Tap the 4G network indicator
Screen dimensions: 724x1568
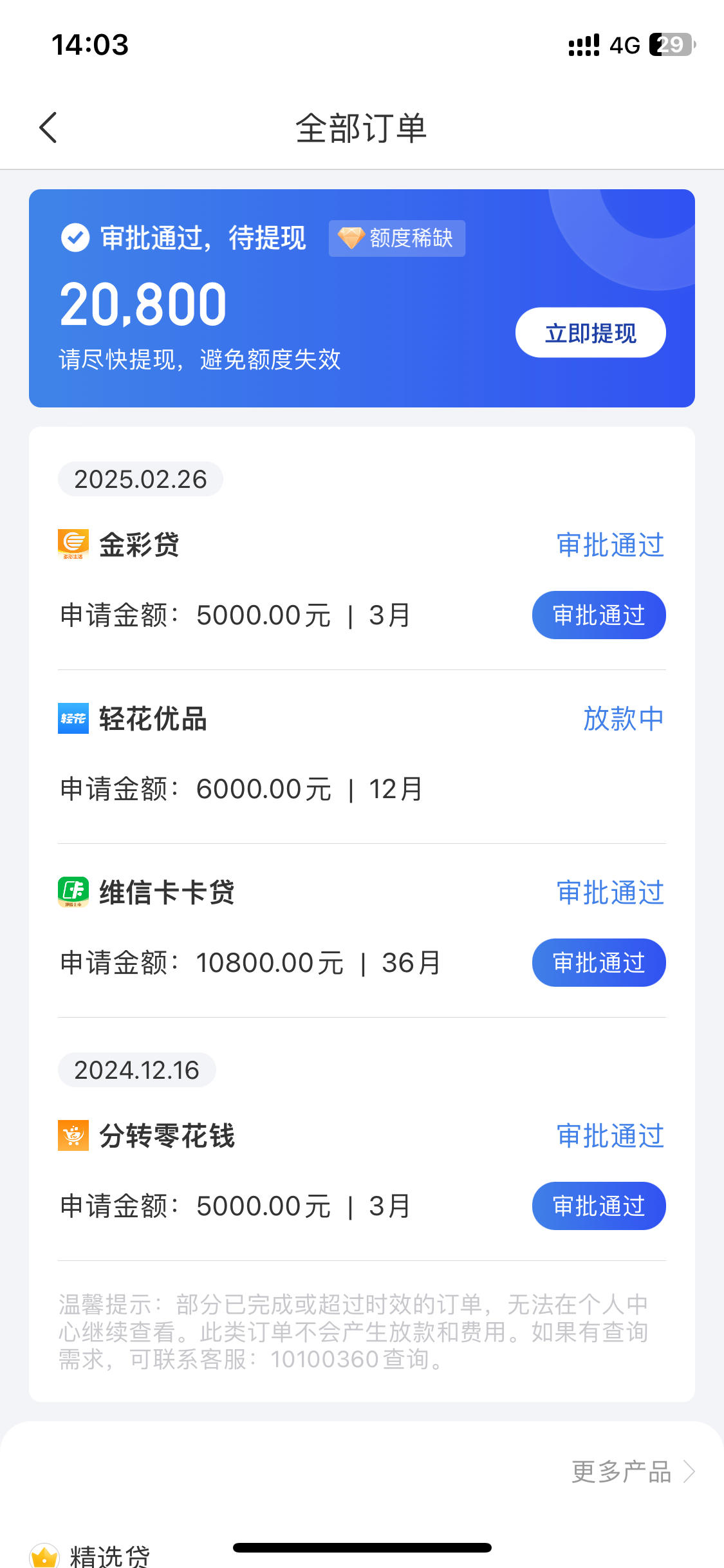(626, 44)
